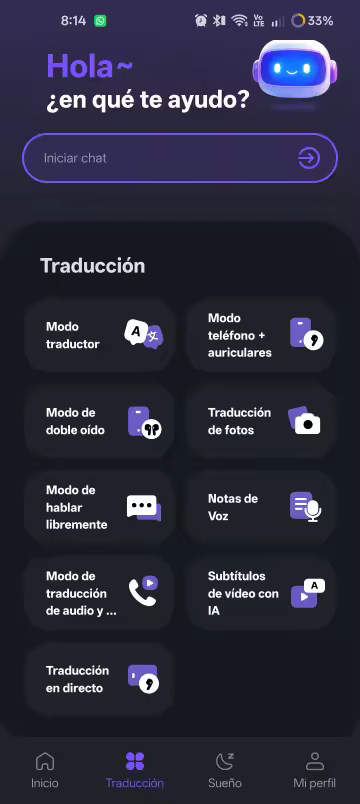Launch Modo de hablar libremente
Image resolution: width=360 pixels, height=804 pixels.
pos(99,508)
